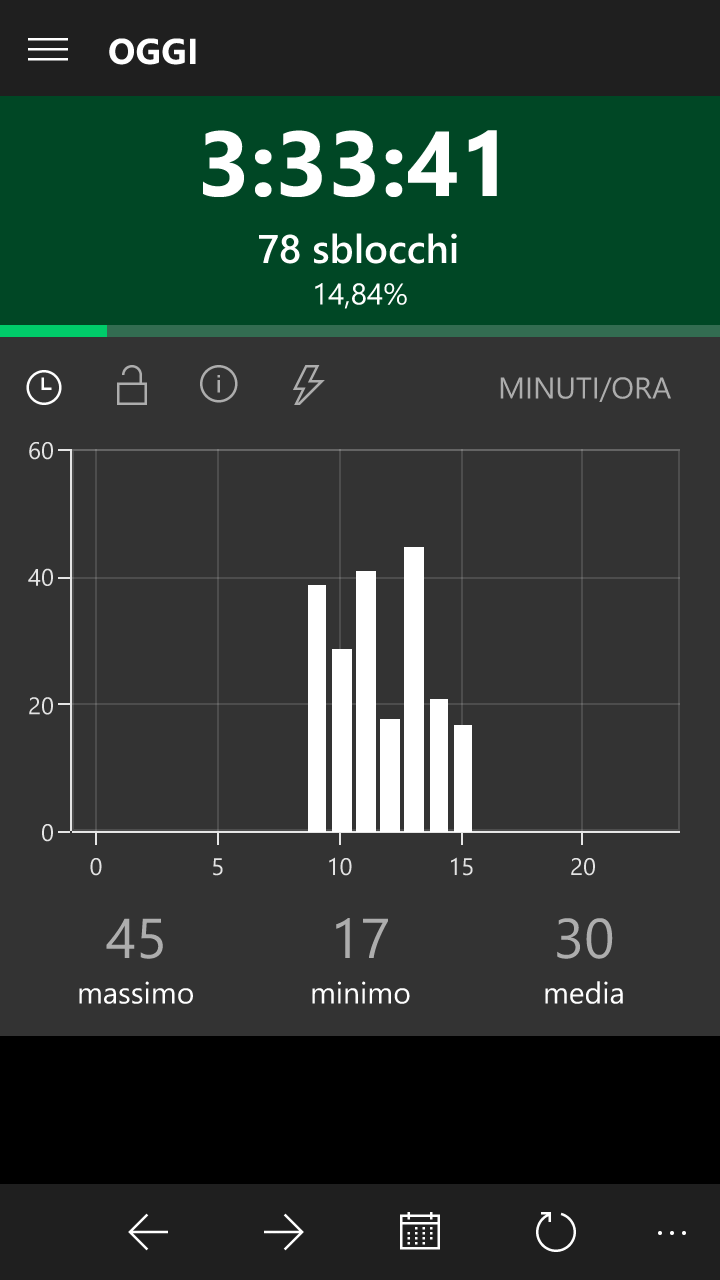Viewport: 720px width, 1280px height.
Task: Open the hamburger navigation menu
Action: pos(48,50)
